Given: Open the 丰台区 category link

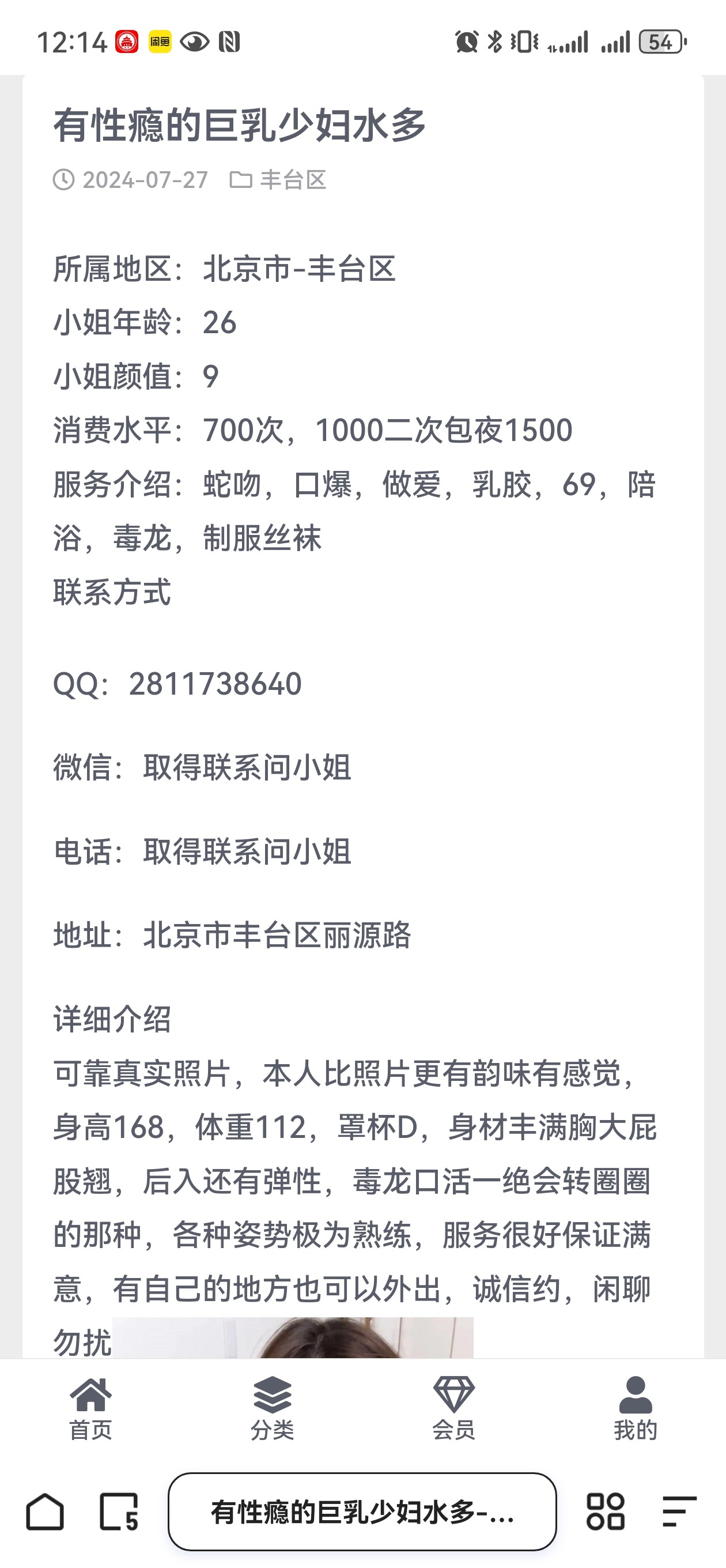Looking at the screenshot, I should point(292,180).
